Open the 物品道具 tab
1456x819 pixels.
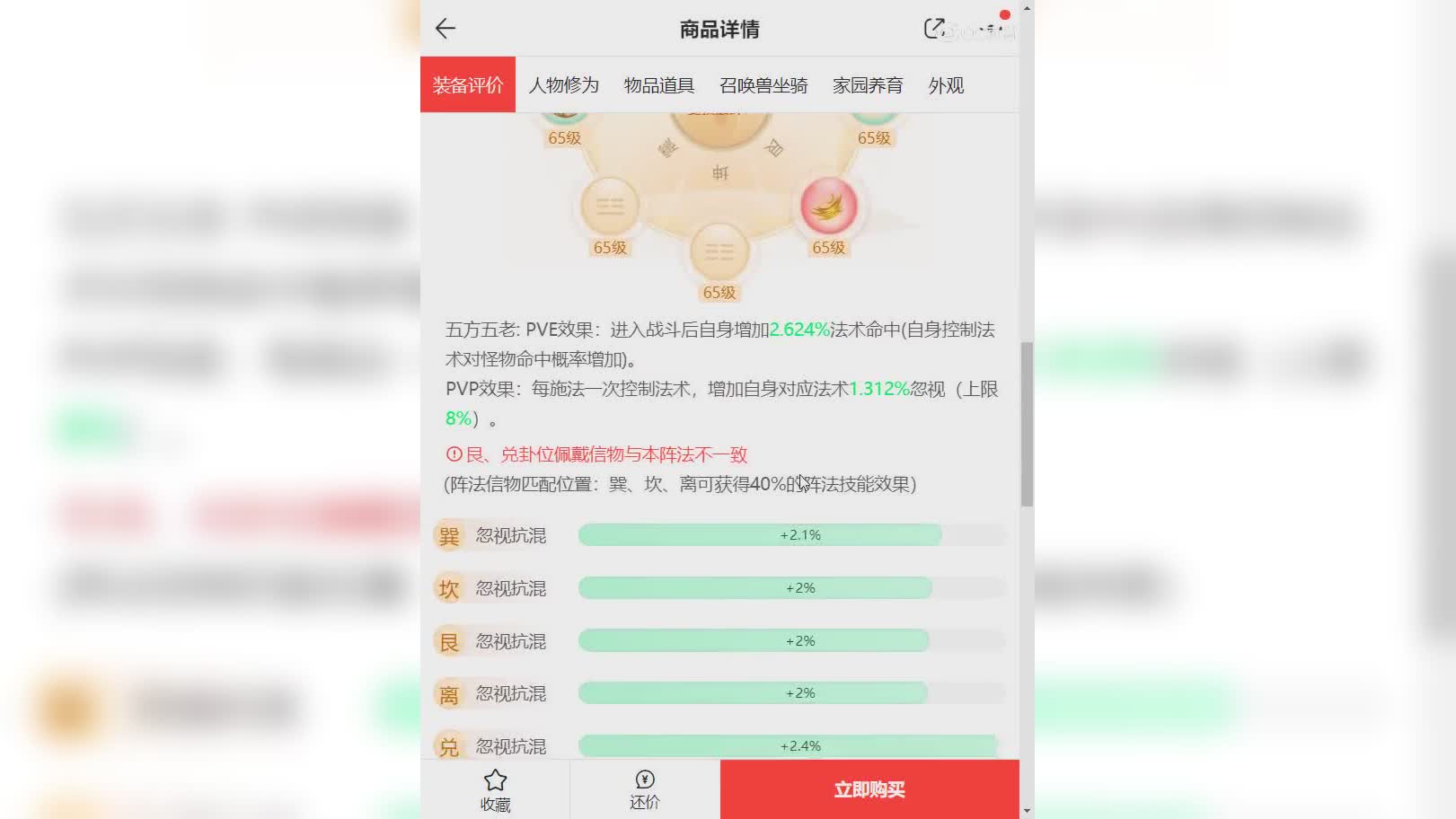coord(658,85)
